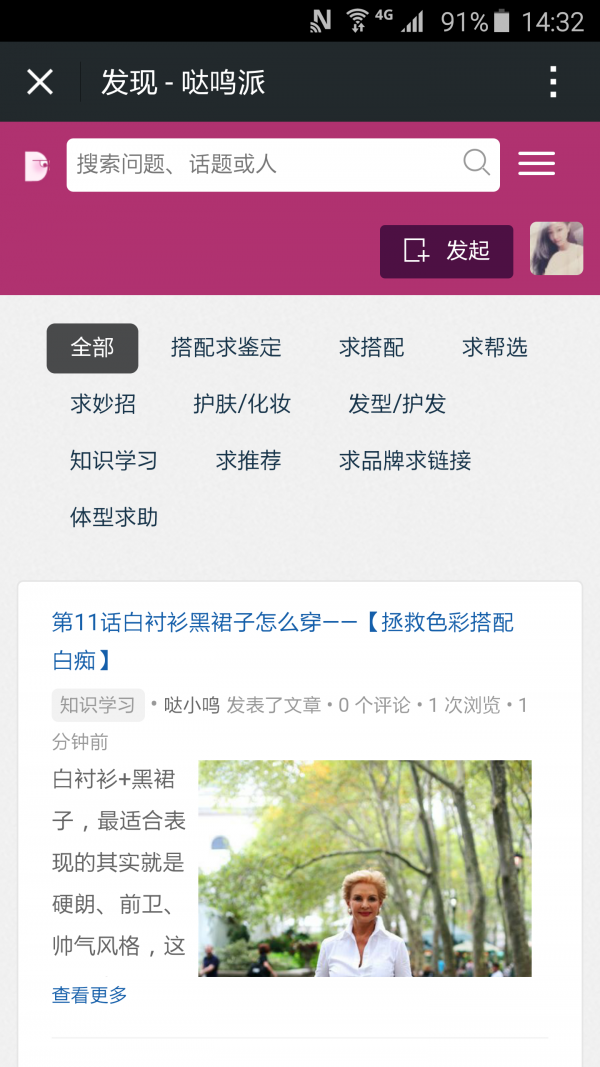This screenshot has height=1067, width=600.
Task: Tap the 搜索问题、话题或人 search box
Action: point(283,165)
